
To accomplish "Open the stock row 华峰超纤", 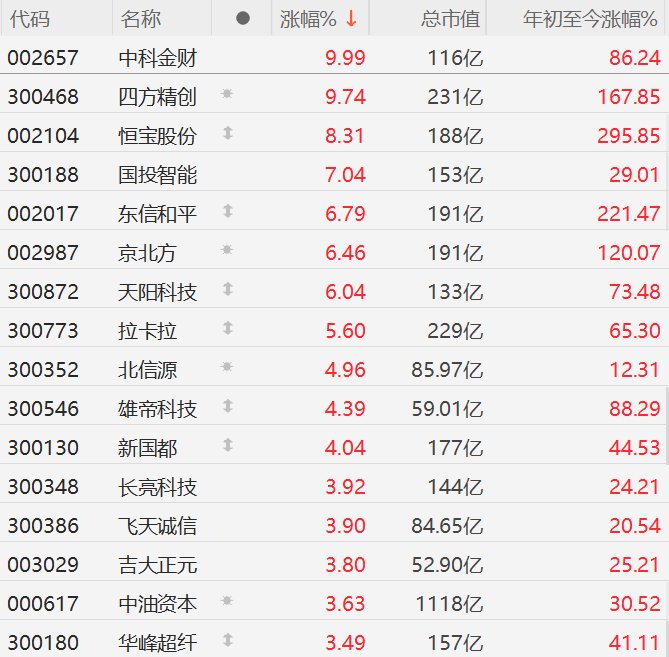I will click(157, 643).
